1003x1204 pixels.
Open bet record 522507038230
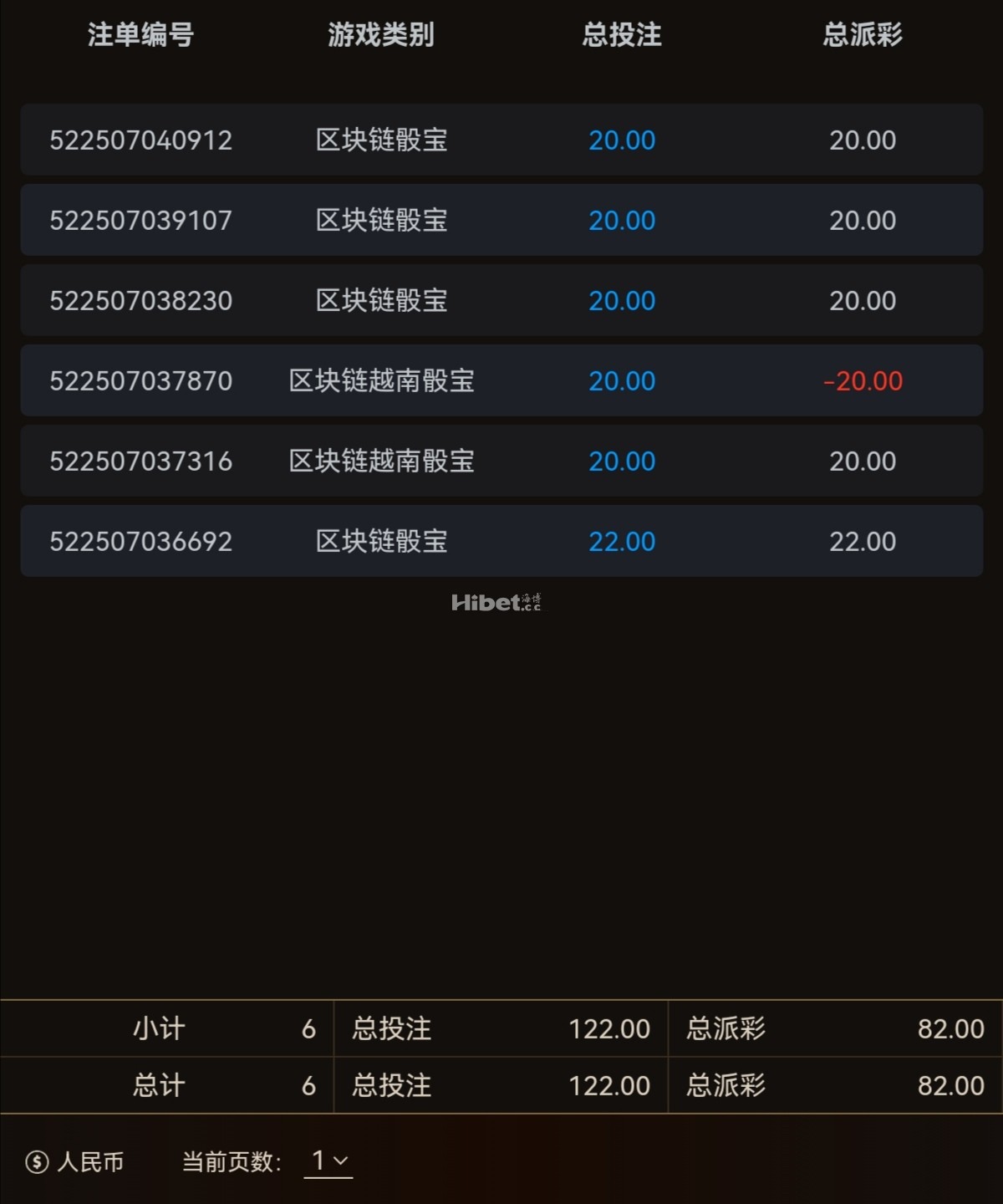tap(140, 301)
